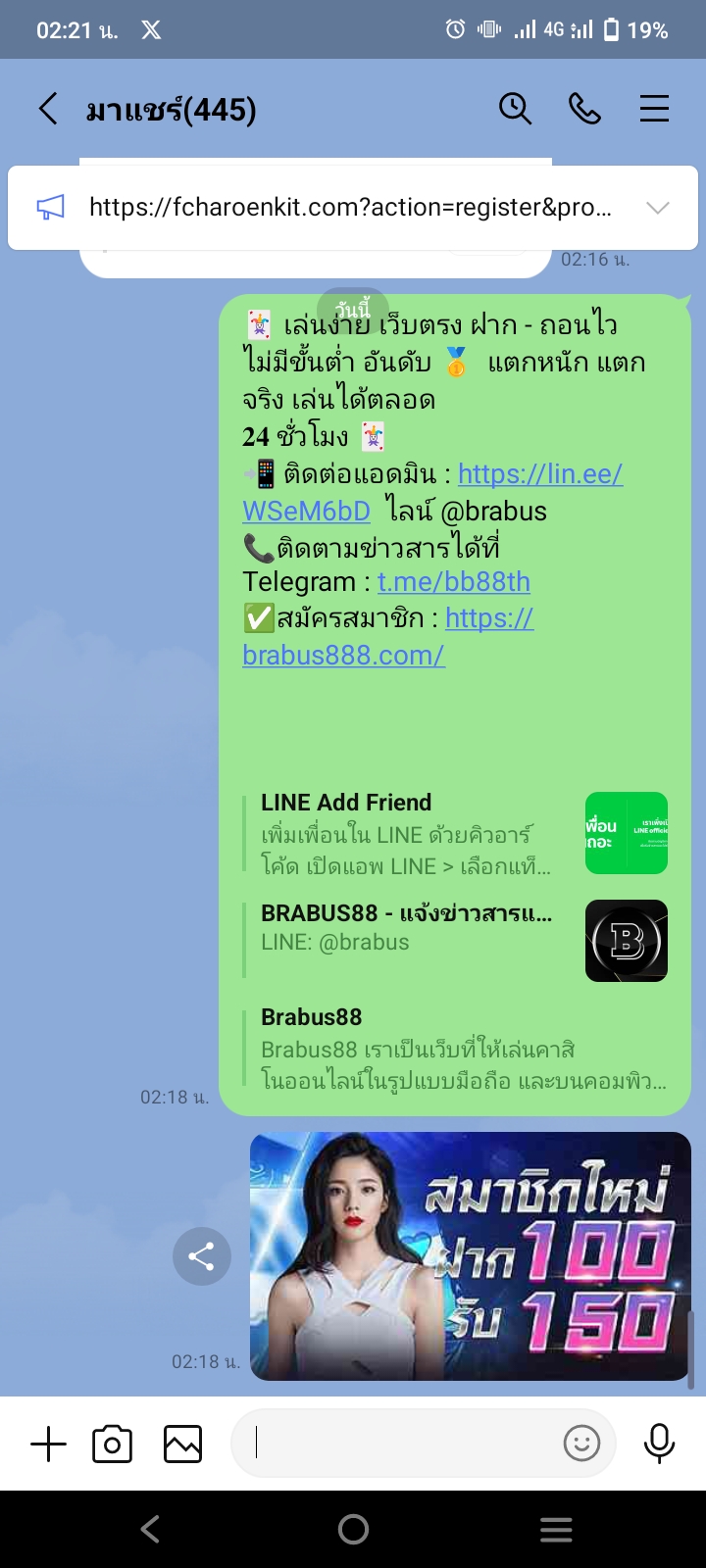Open the pinned fcharoenkit.com announcement
The height and width of the screenshot is (1568, 706).
(349, 208)
